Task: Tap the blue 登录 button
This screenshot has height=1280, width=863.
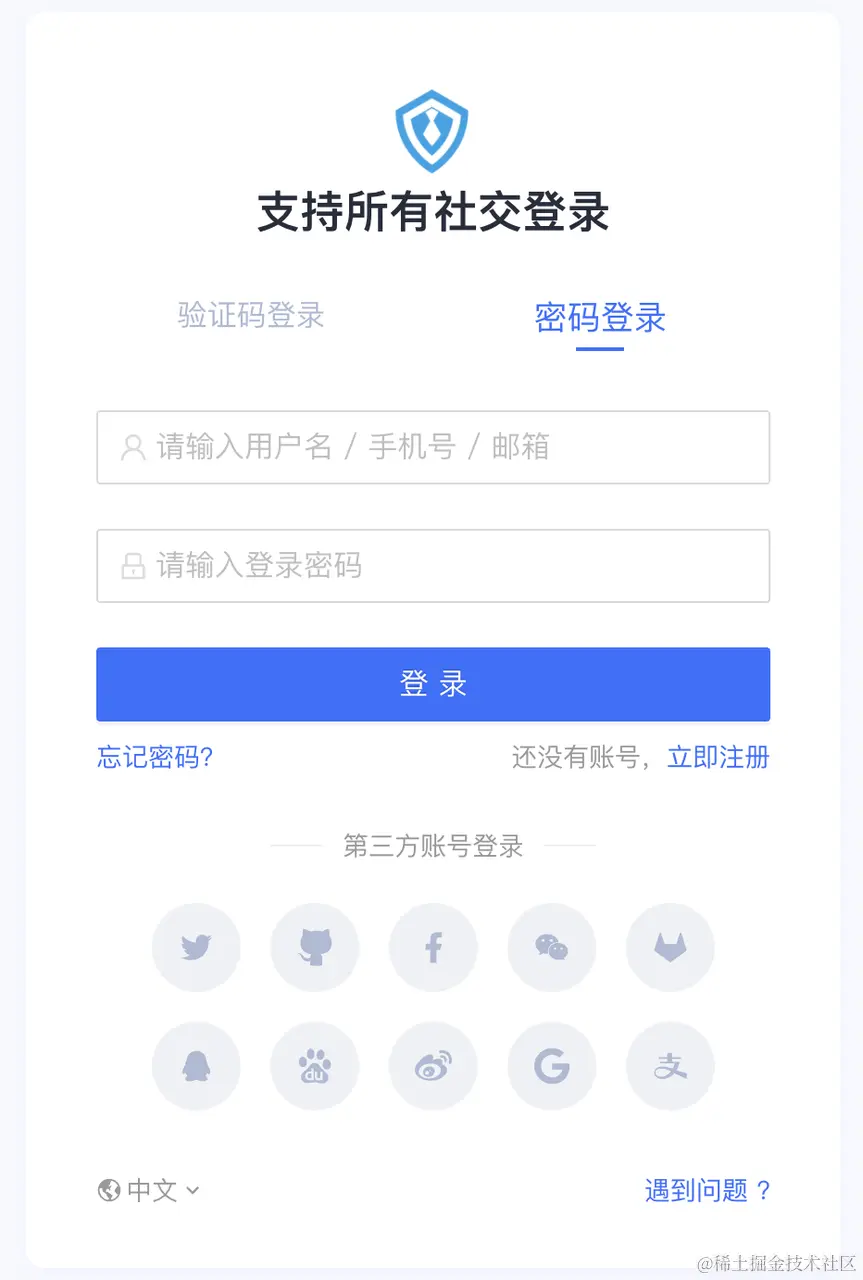Action: pyautogui.click(x=433, y=684)
